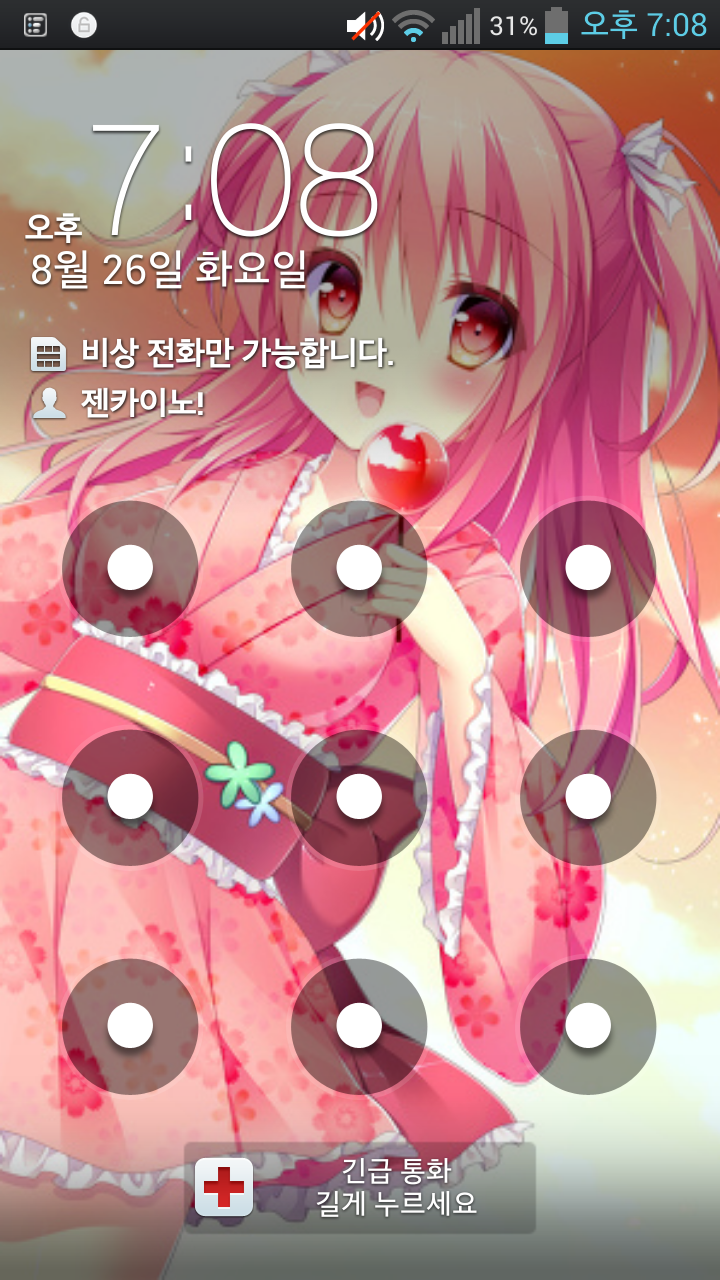Touch the bottom-center pattern dot

[359, 1026]
